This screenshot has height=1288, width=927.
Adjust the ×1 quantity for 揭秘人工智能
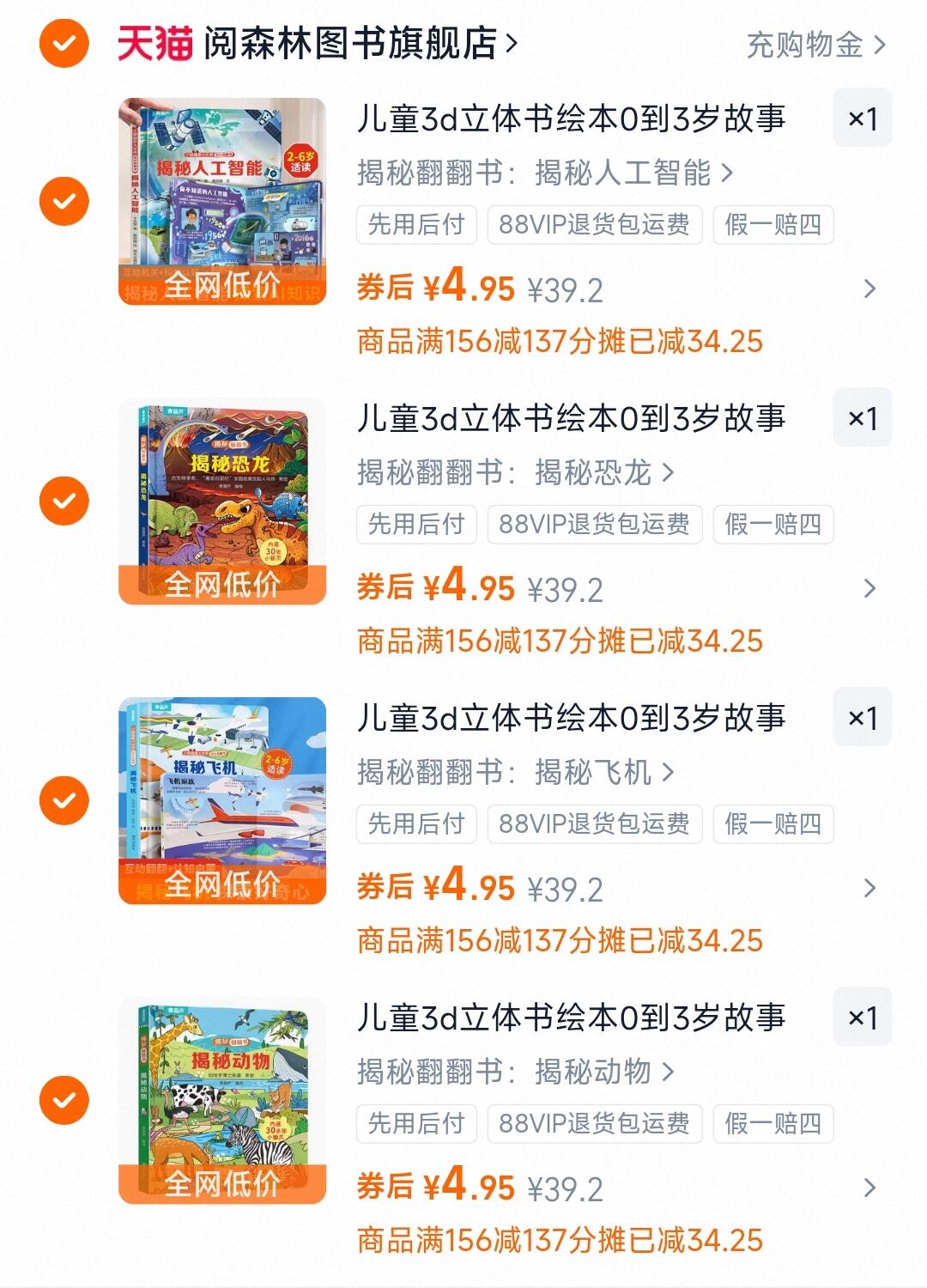pos(862,118)
